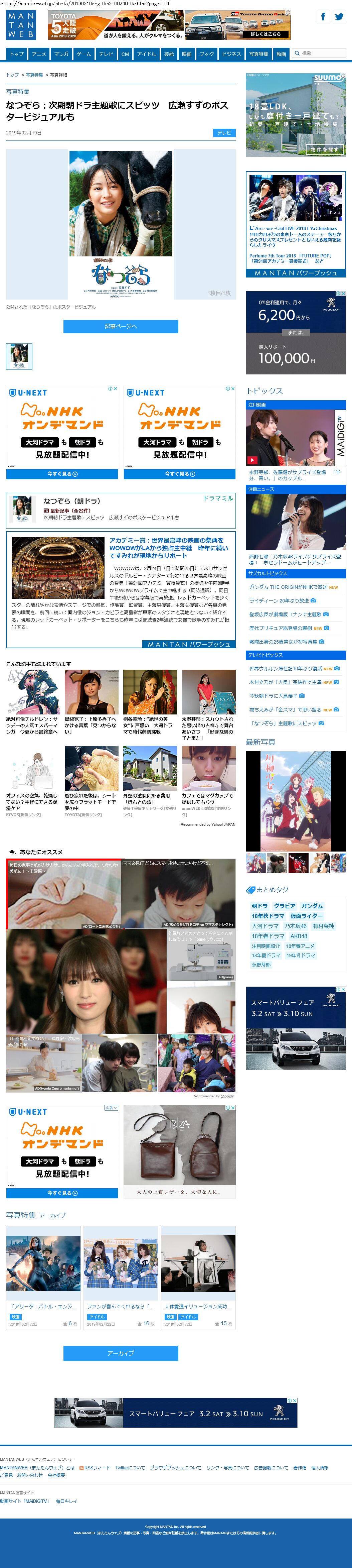Tap the 検索 search box
The width and height of the screenshot is (352, 1568).
pos(319,53)
